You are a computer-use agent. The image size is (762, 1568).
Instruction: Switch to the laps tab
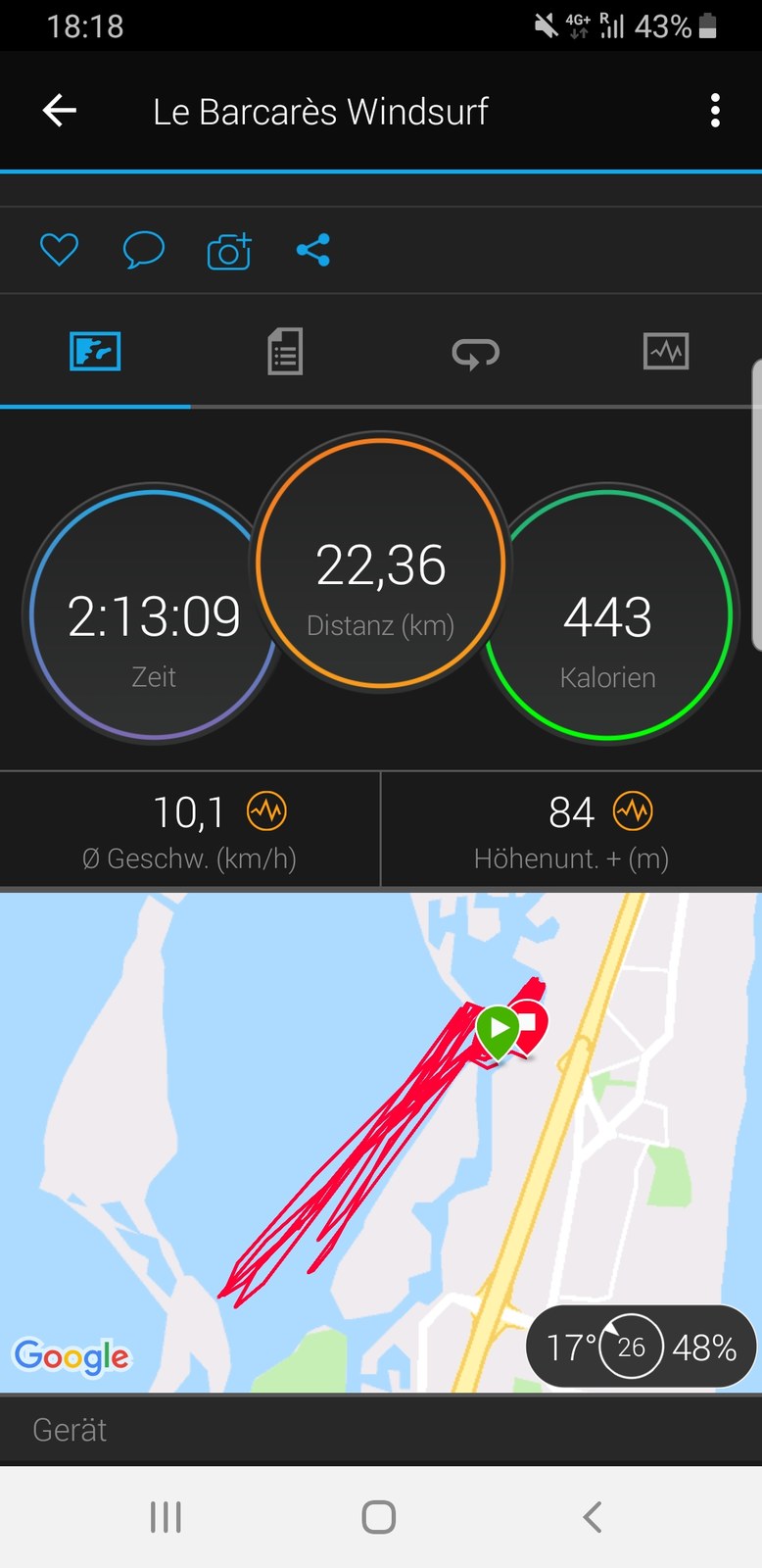click(475, 352)
